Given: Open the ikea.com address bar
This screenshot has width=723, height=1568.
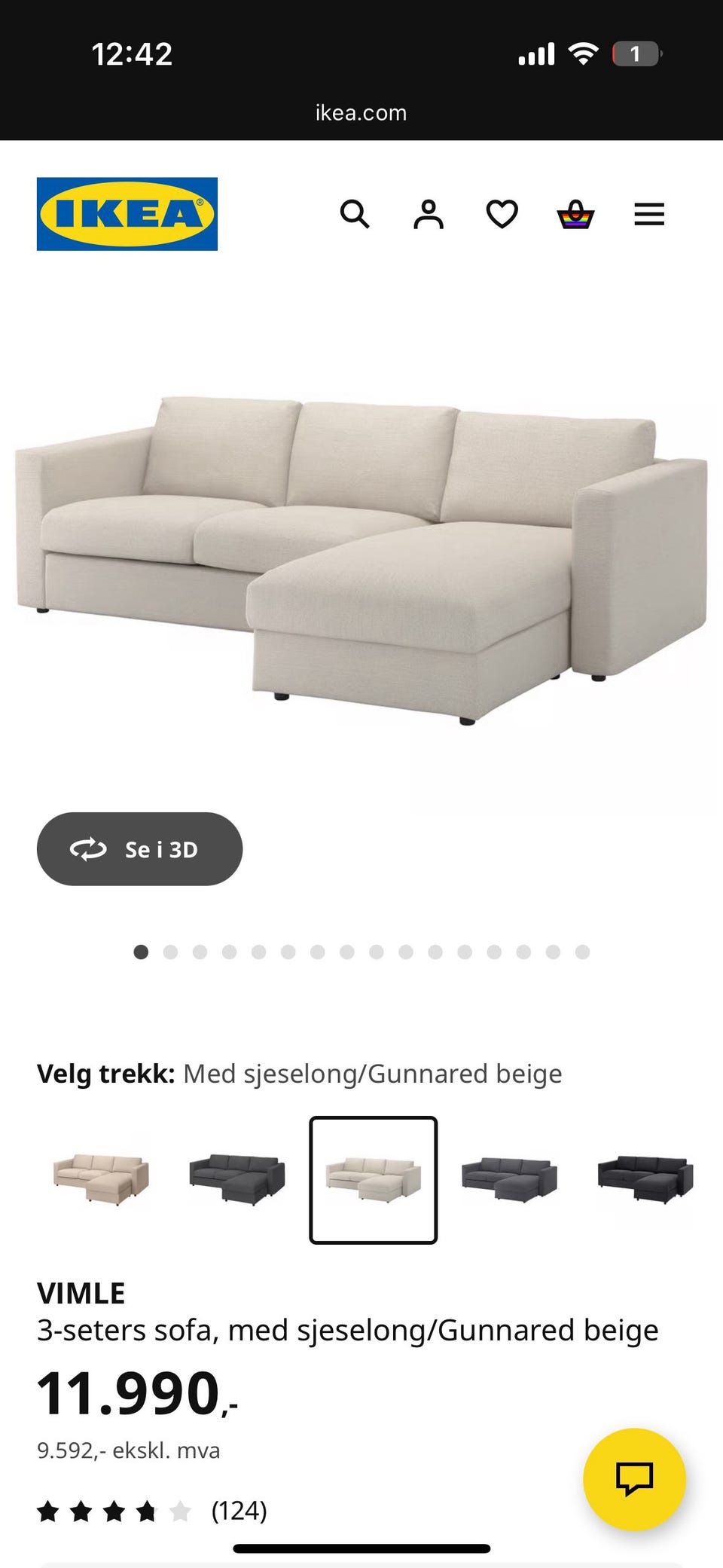Looking at the screenshot, I should pyautogui.click(x=361, y=112).
